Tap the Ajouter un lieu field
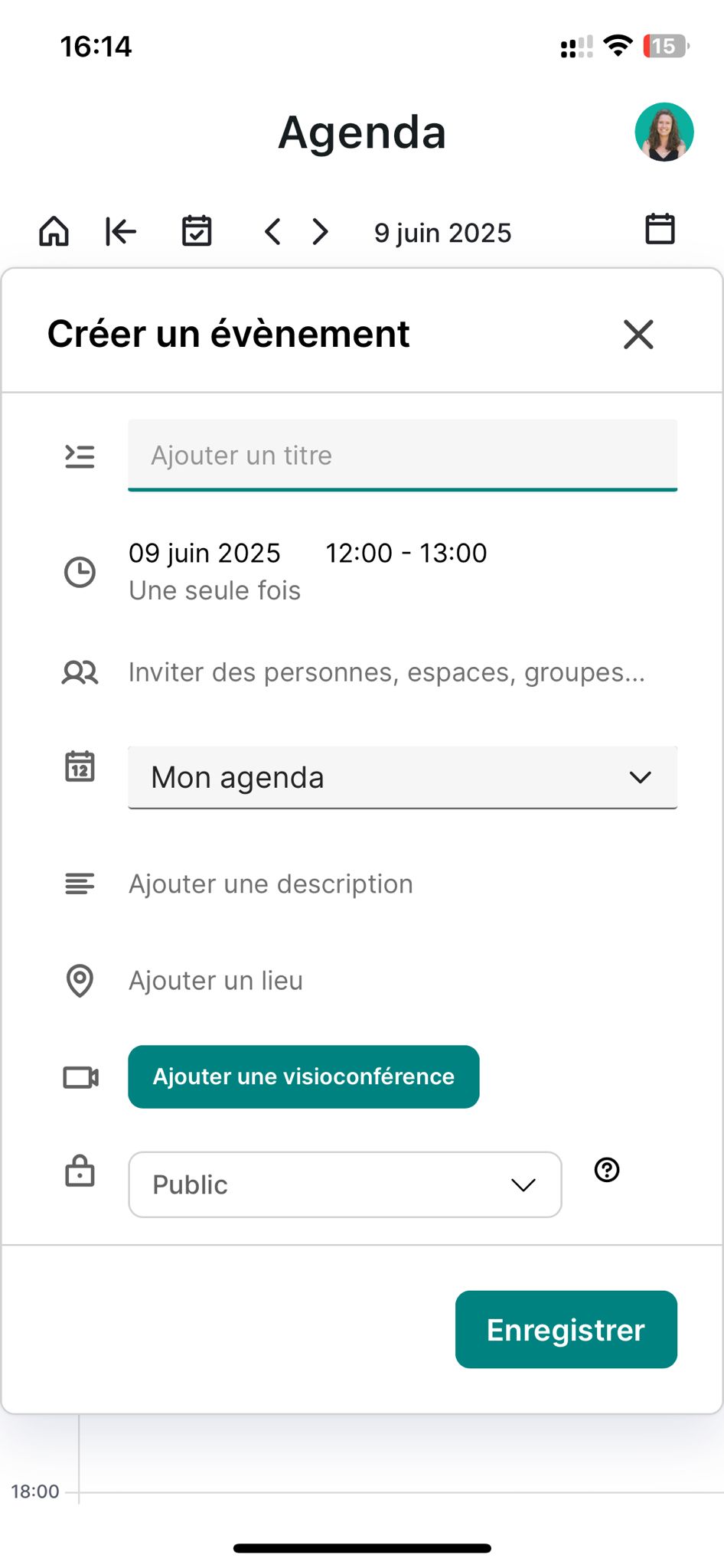This screenshot has height=1568, width=724. click(216, 981)
